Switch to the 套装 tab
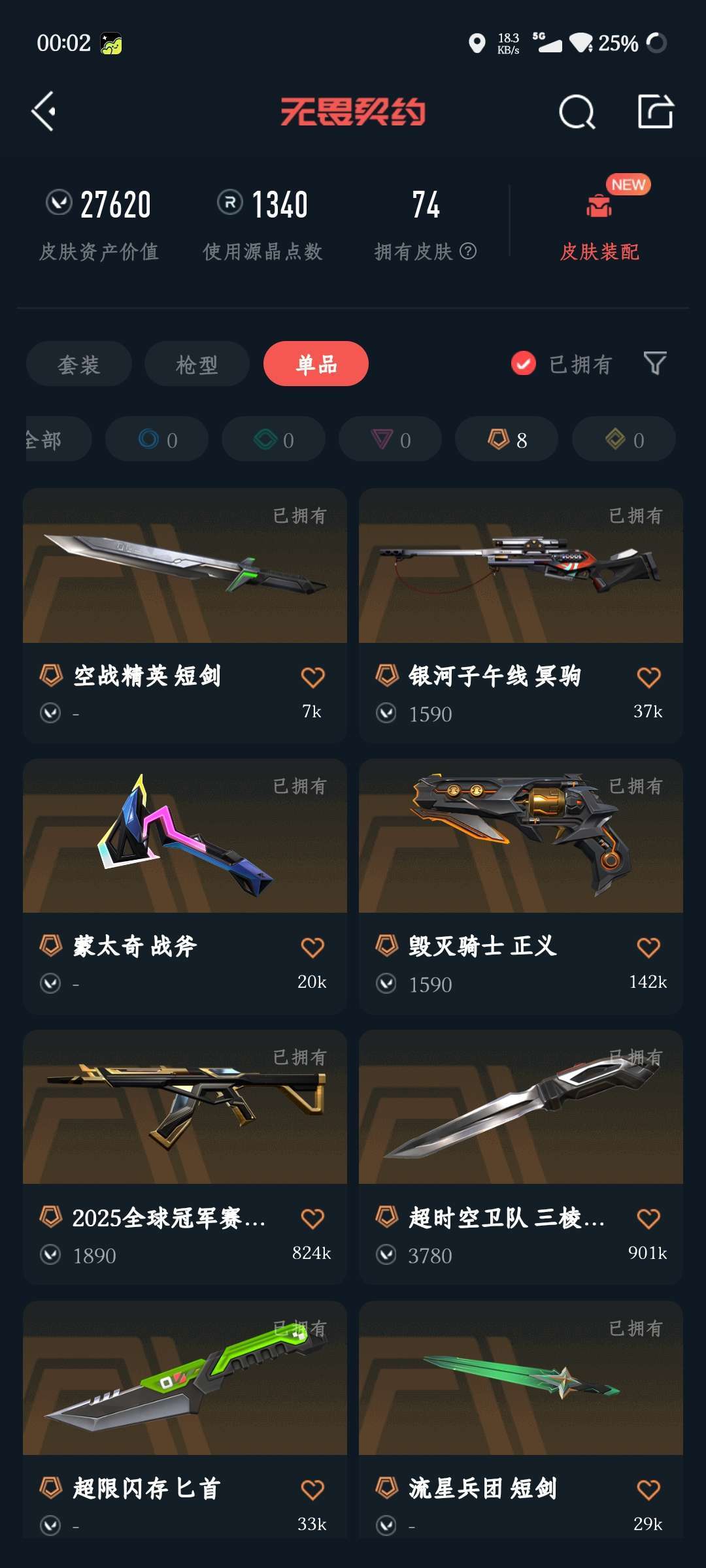 (x=79, y=364)
